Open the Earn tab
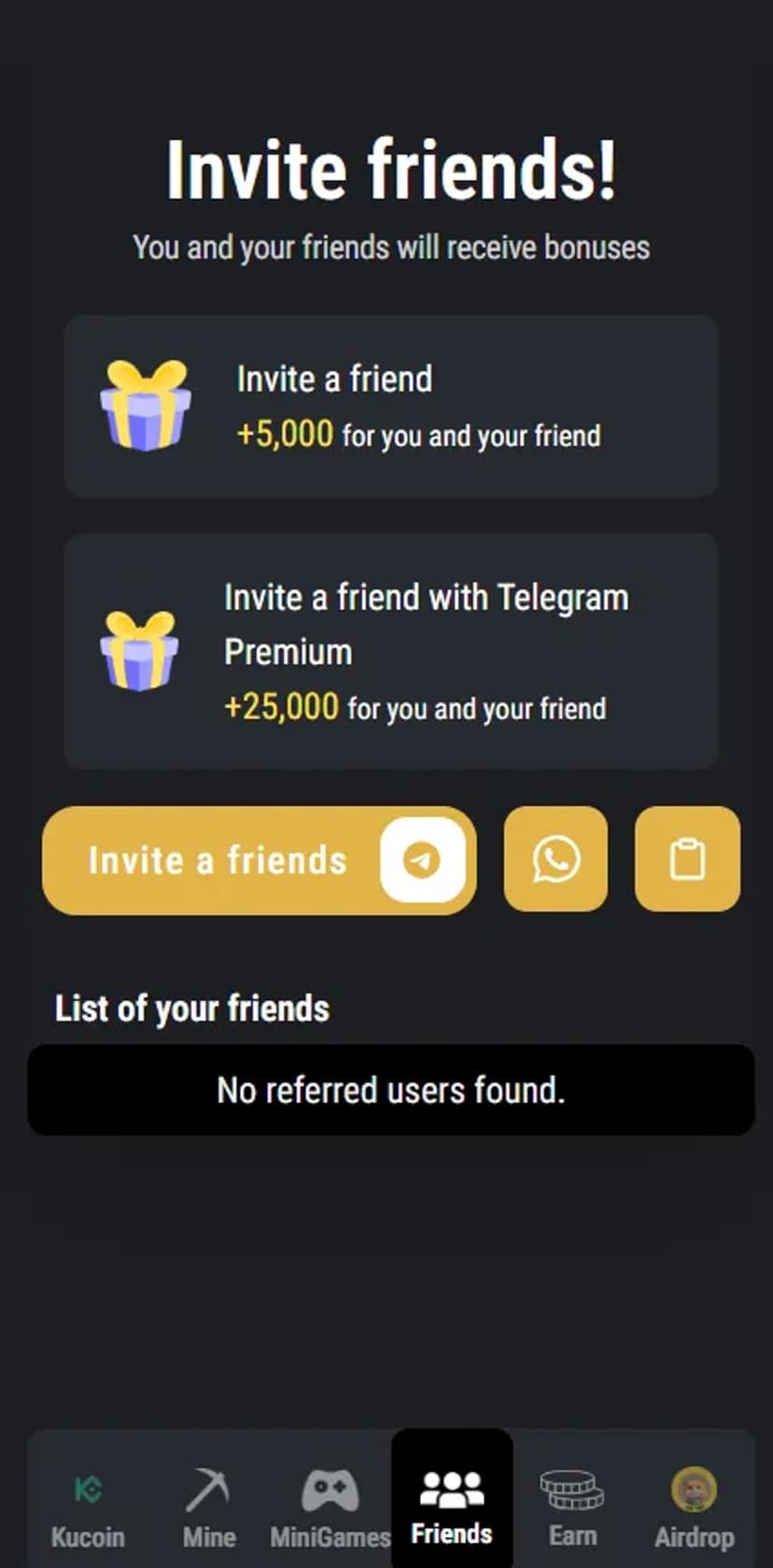 pos(572,1507)
